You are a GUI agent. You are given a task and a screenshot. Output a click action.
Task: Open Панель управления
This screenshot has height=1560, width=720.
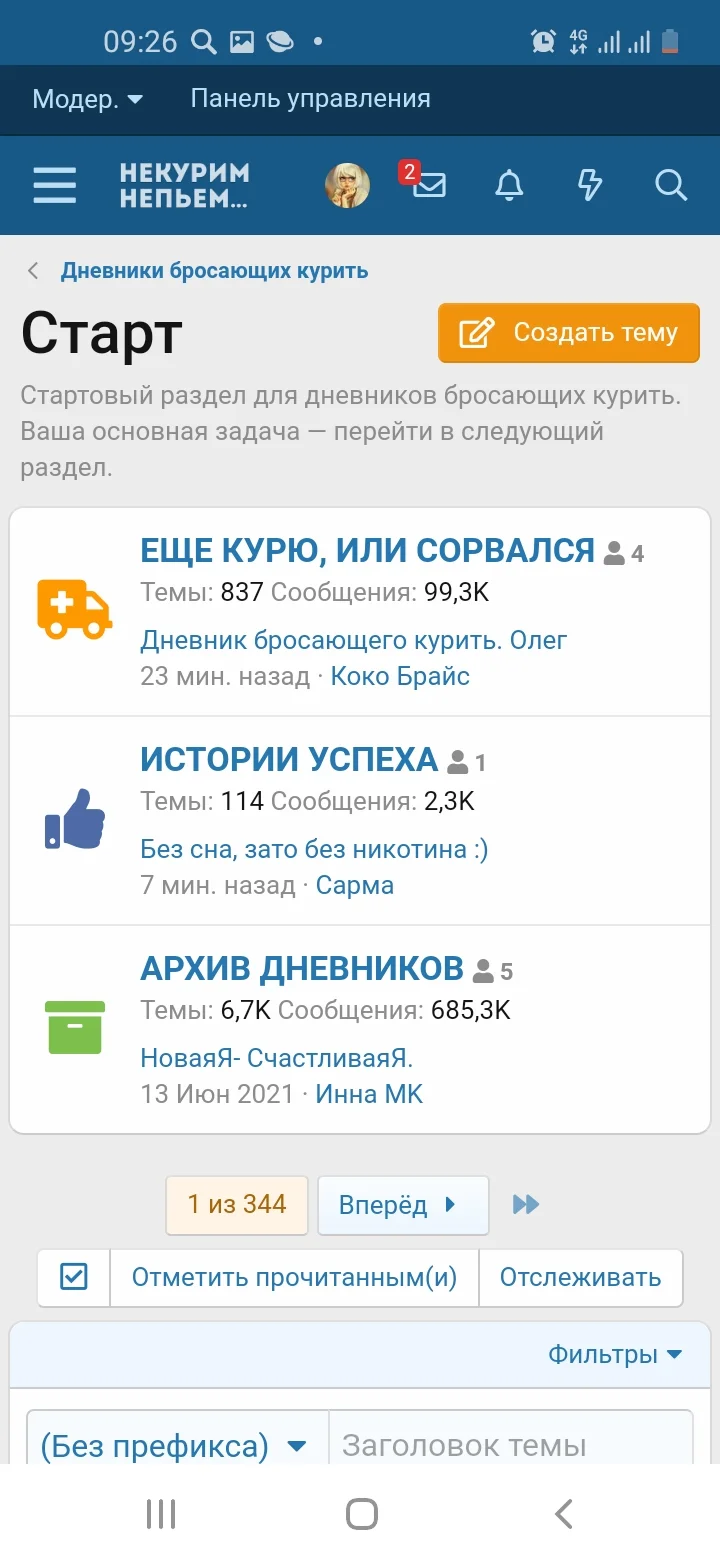pos(311,99)
